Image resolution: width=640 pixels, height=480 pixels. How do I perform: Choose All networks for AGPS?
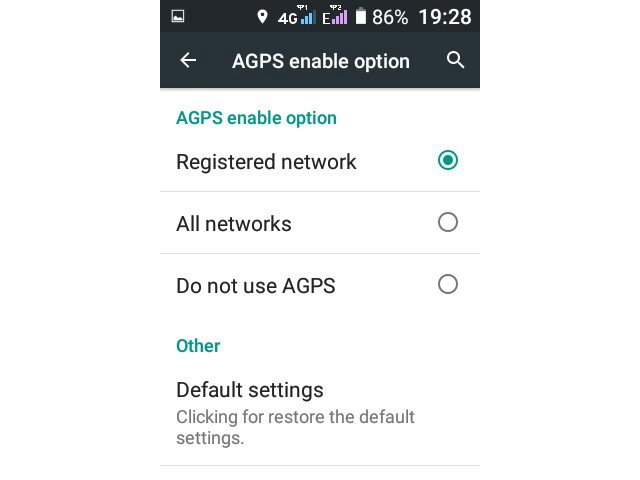[x=447, y=222]
